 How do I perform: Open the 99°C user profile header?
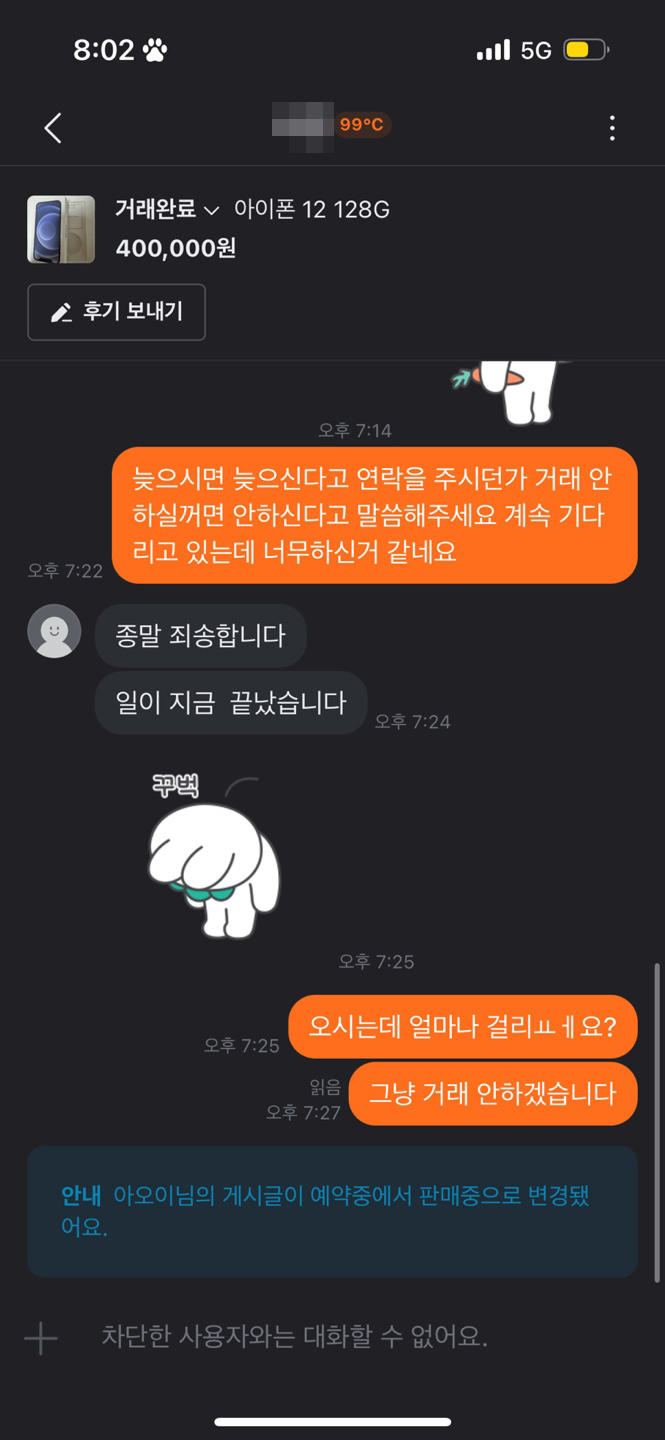pyautogui.click(x=332, y=126)
